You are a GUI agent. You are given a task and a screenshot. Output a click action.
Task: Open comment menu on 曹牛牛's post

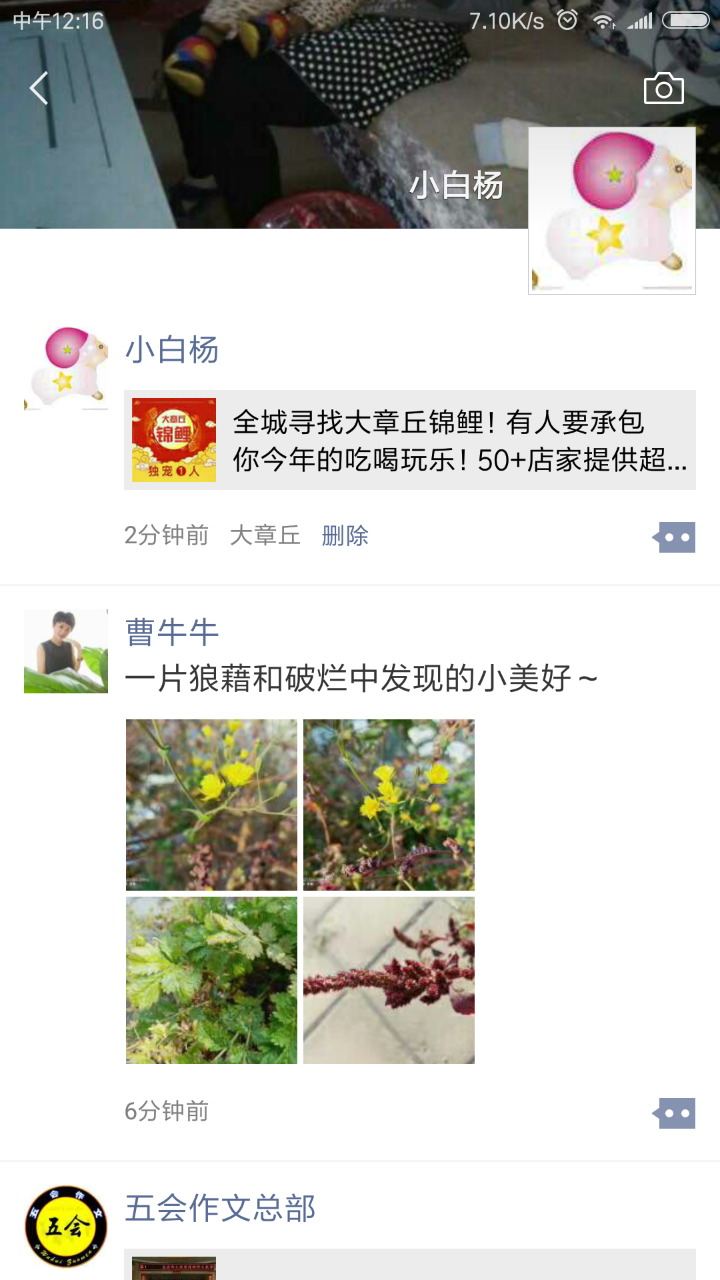click(675, 1112)
